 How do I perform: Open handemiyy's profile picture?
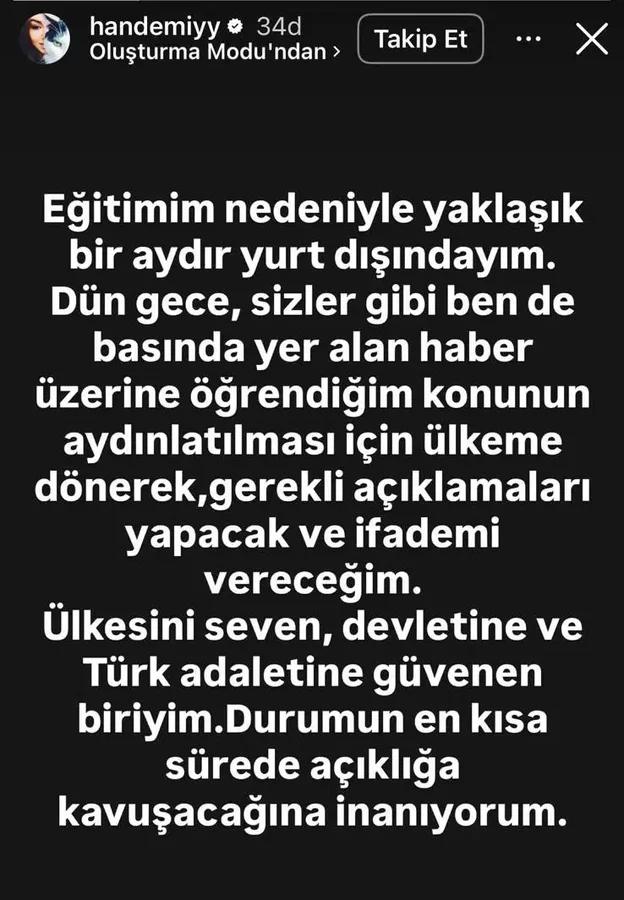pos(45,40)
